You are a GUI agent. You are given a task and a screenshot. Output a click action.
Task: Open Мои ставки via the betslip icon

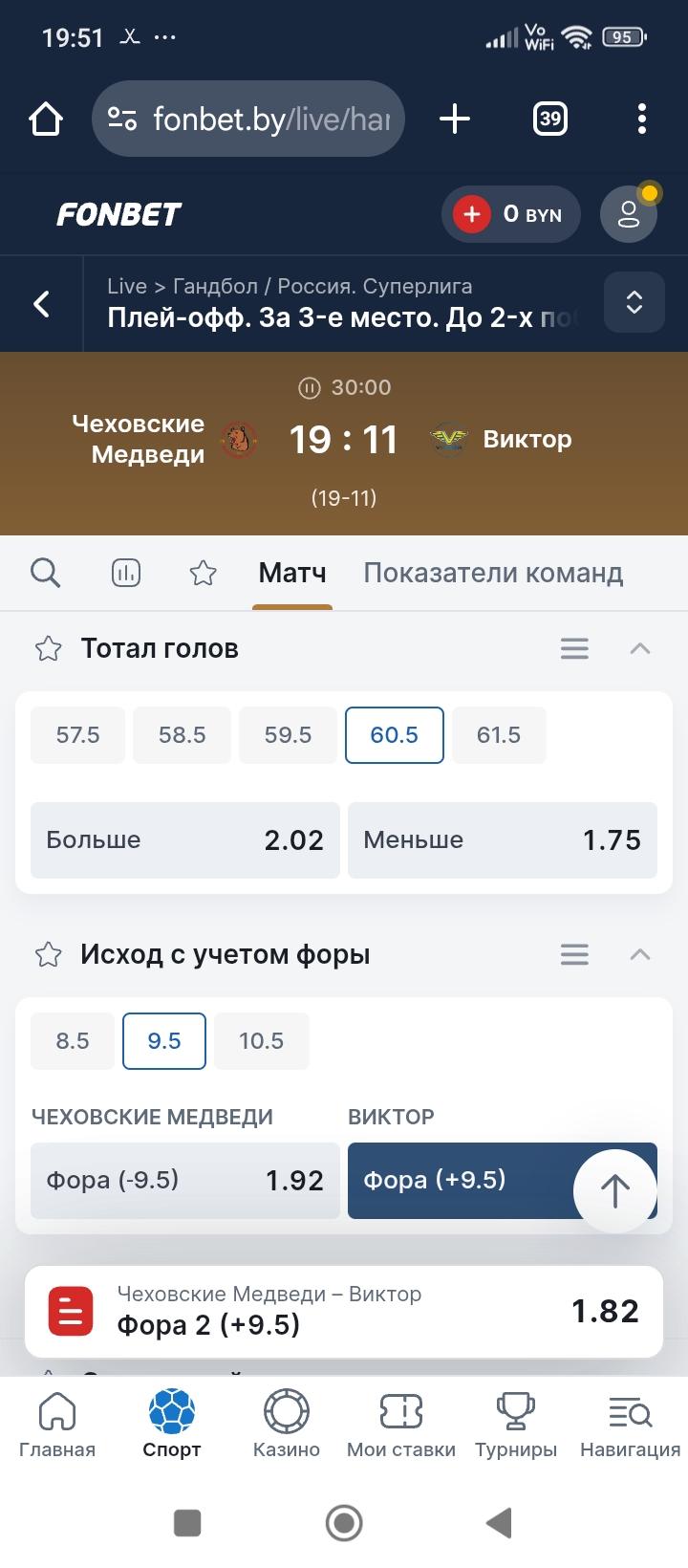400,1411
